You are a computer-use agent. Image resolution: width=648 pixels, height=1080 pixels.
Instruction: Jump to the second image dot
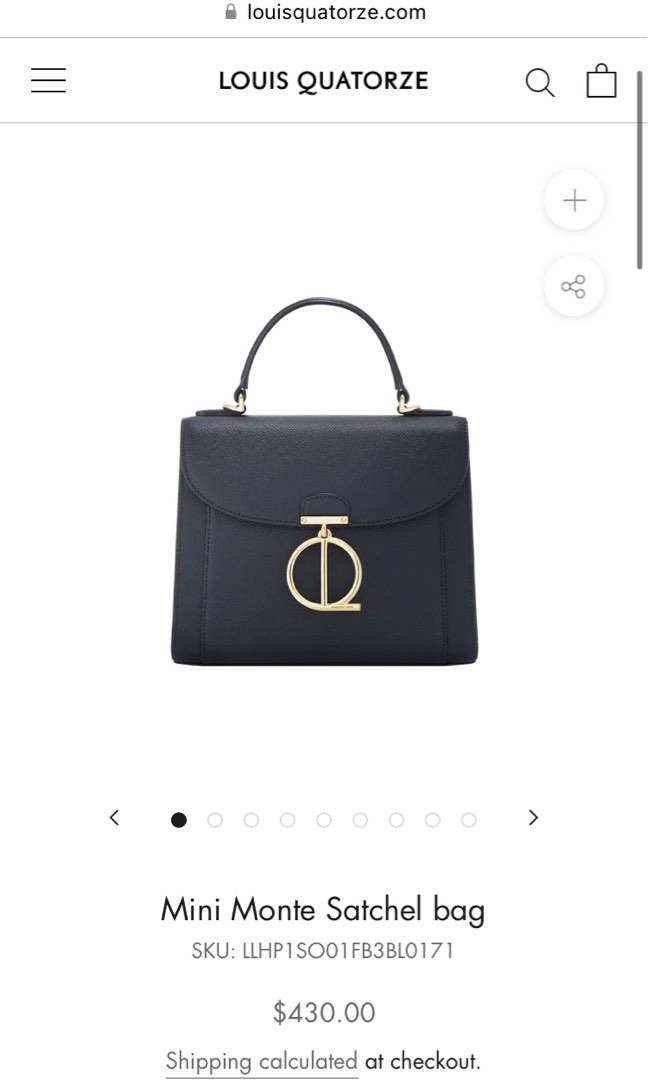[x=215, y=820]
